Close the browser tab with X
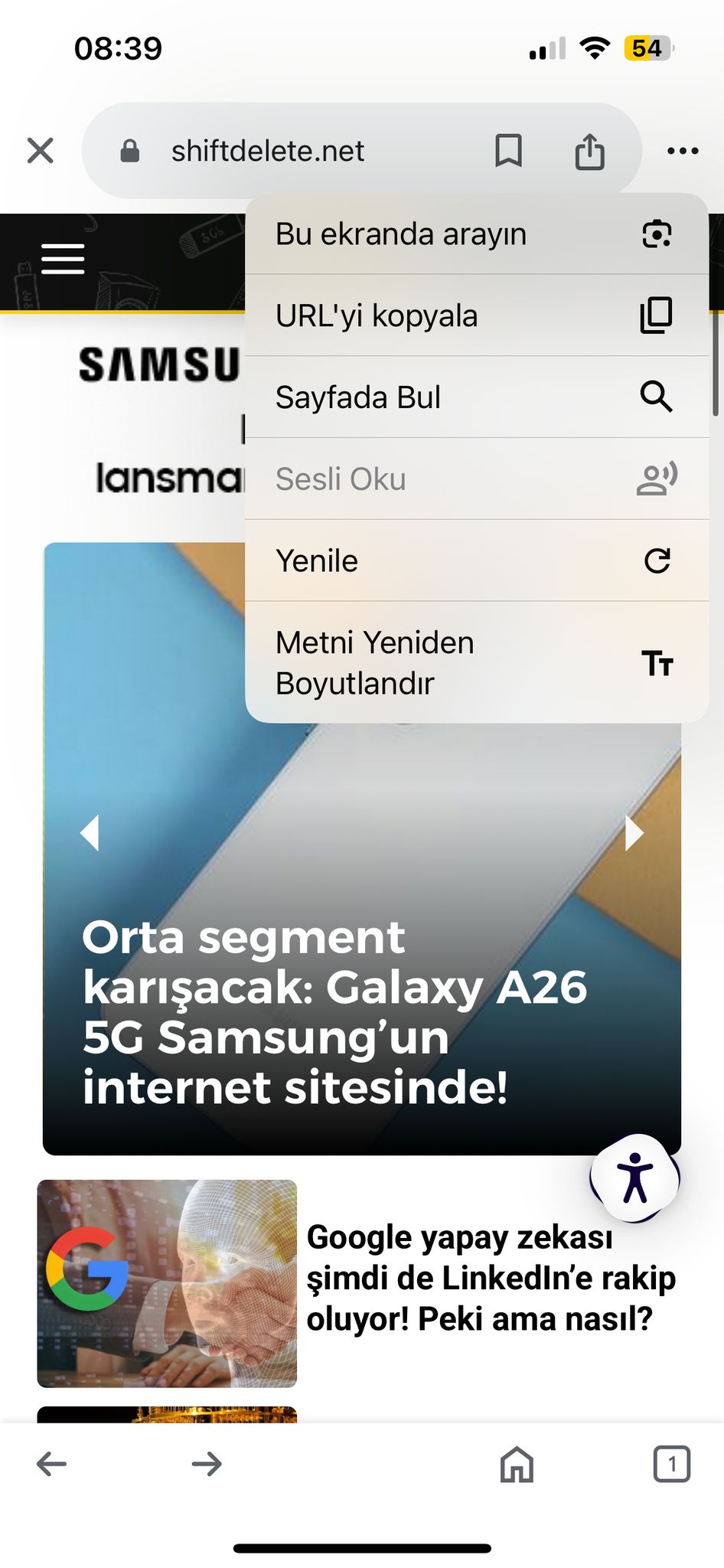Viewport: 724px width, 1568px height. point(40,151)
